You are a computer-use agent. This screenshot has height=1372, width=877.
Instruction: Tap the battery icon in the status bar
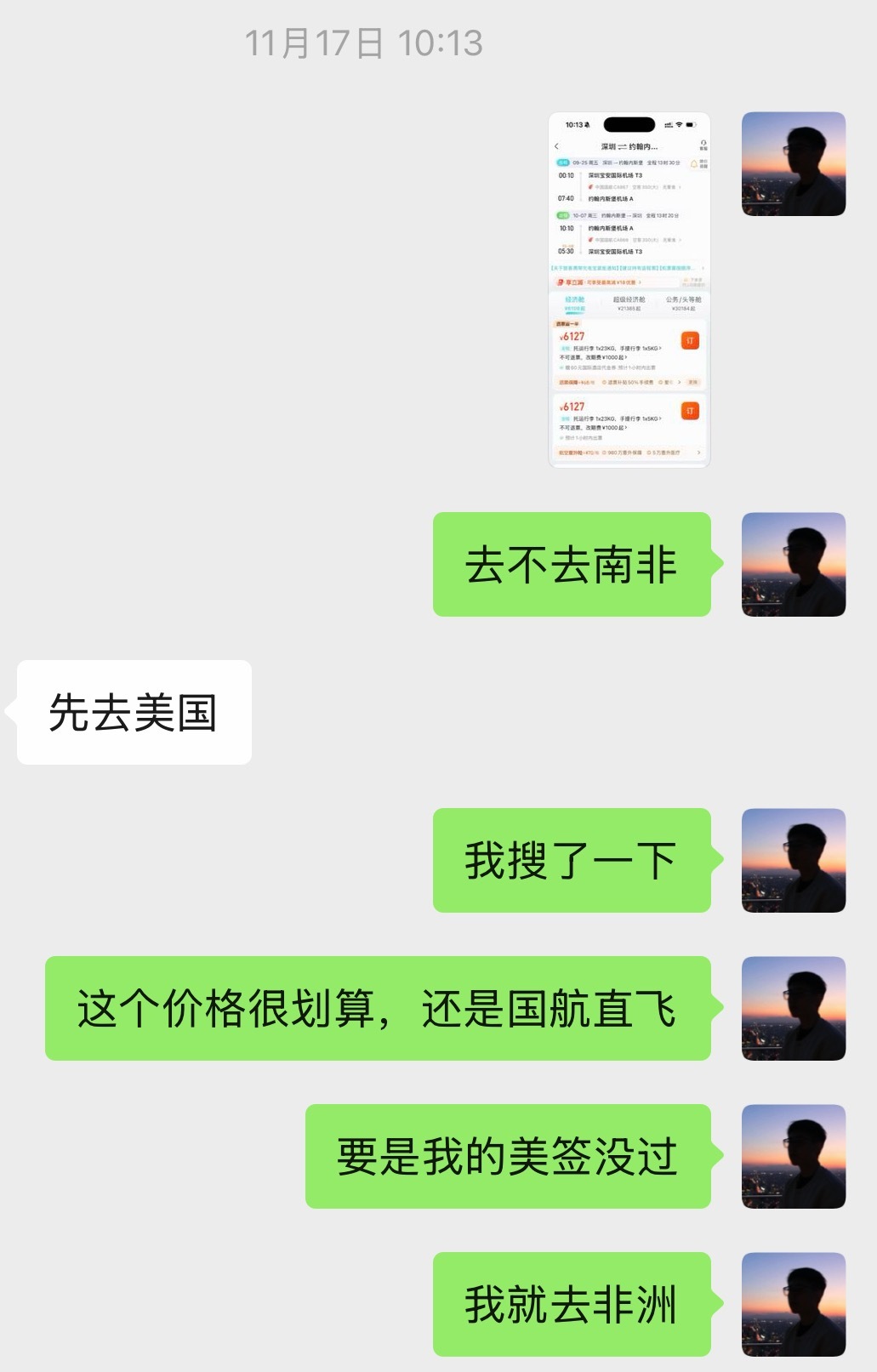tap(692, 126)
